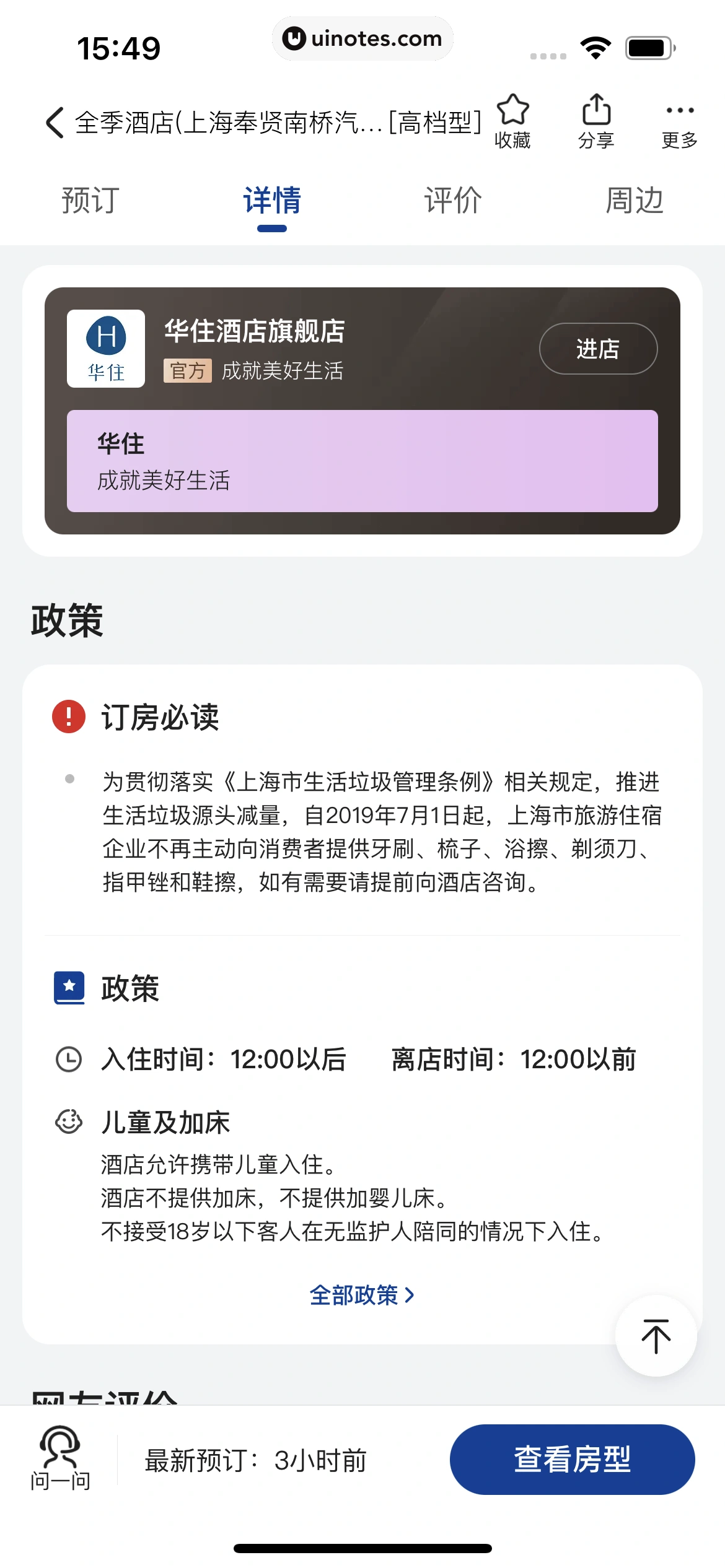View 全部政策 link
The image size is (725, 1568).
tap(362, 1295)
